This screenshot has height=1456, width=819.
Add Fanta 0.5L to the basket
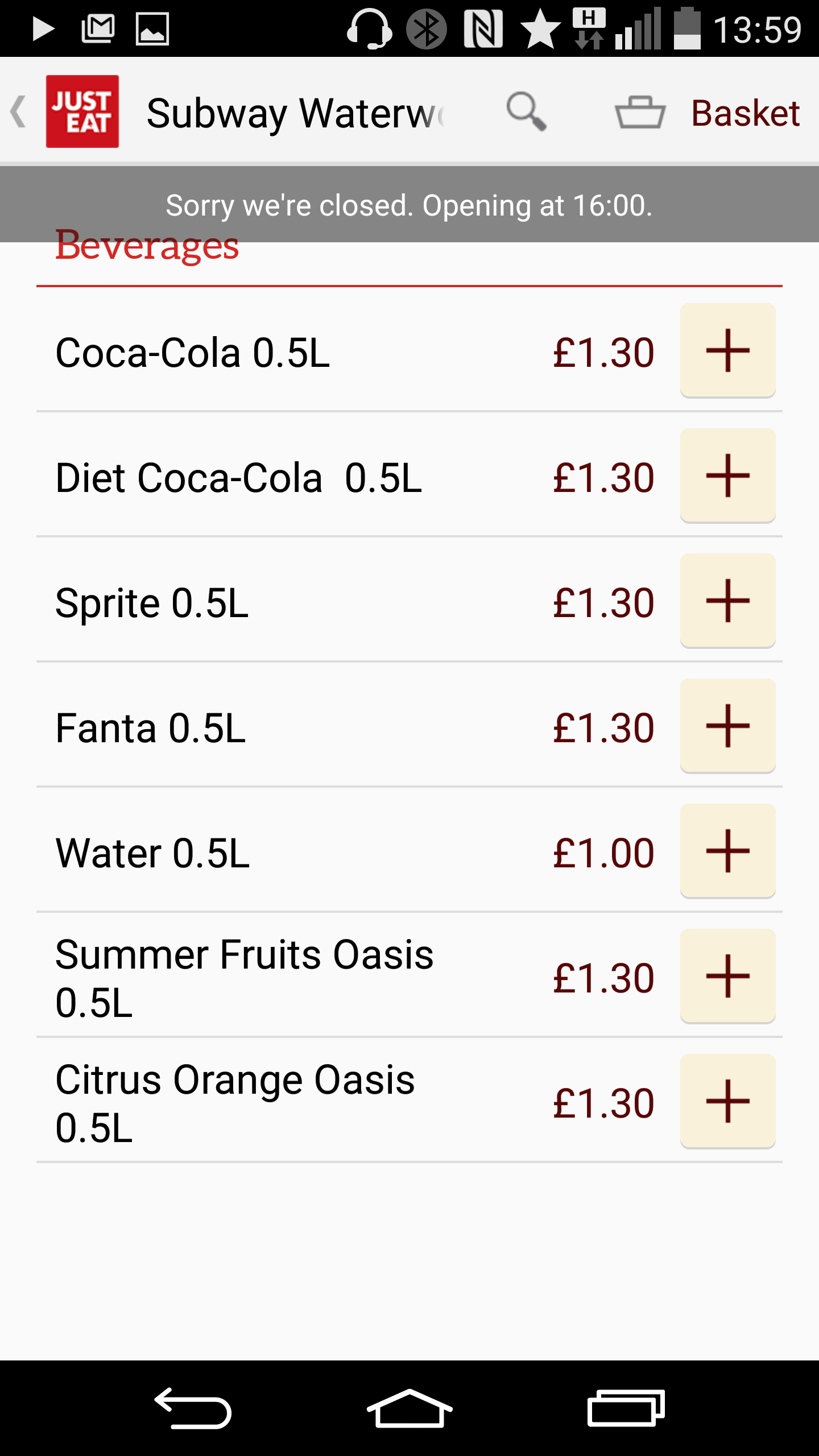click(727, 726)
